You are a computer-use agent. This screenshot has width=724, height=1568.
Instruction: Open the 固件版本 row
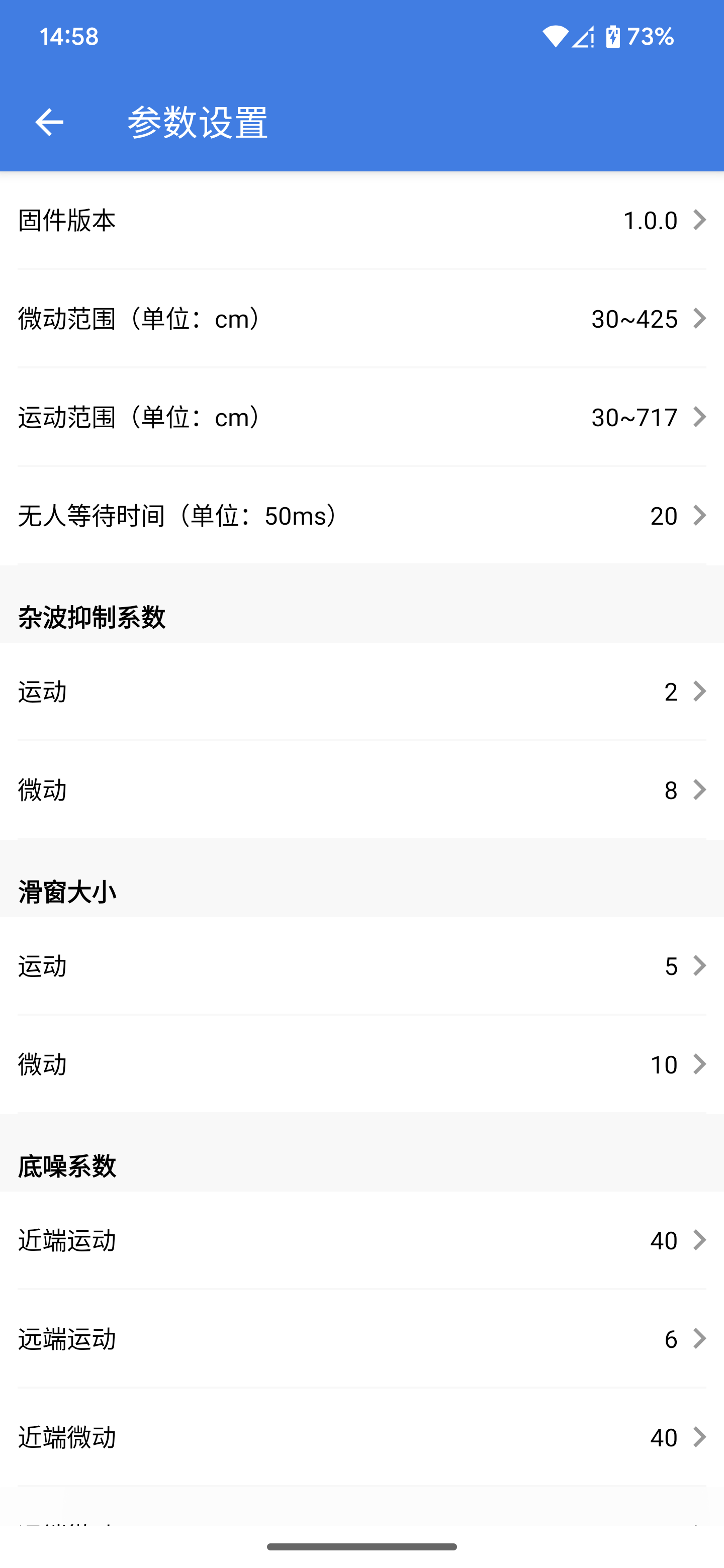pos(361,220)
